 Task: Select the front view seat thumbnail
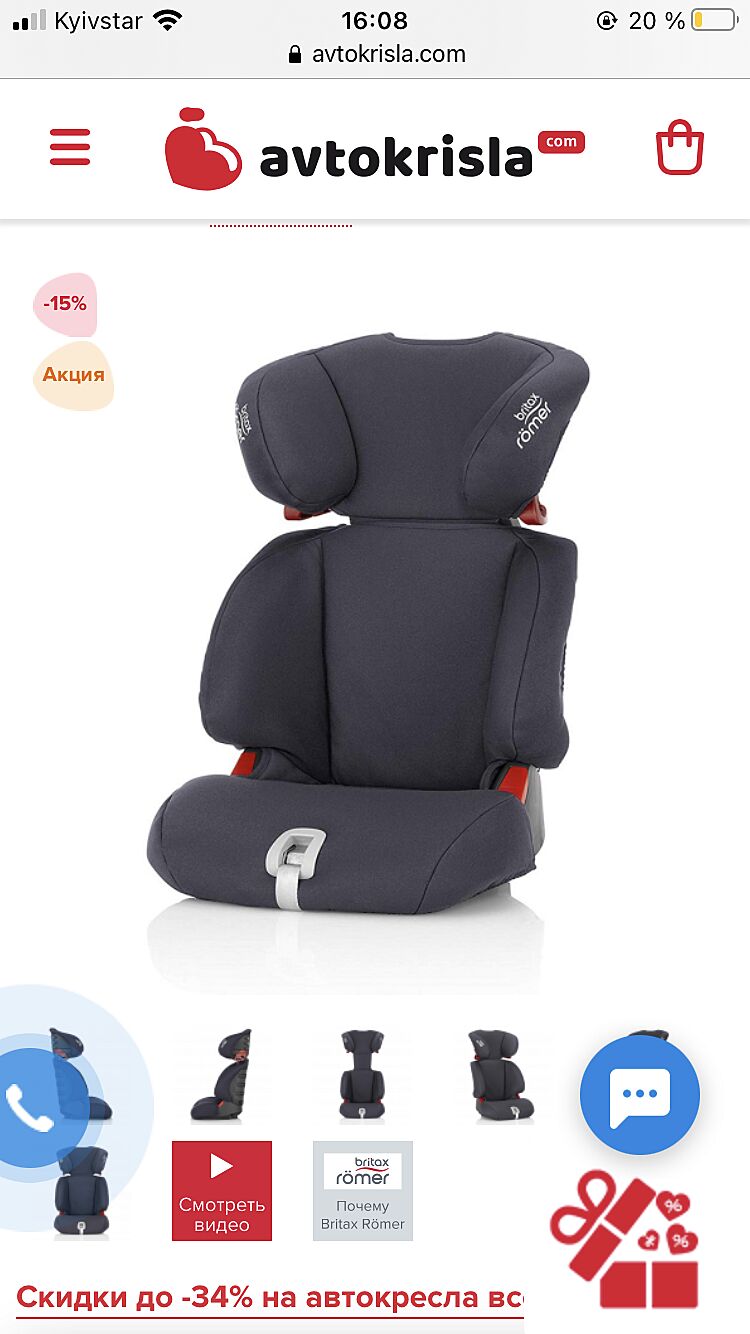pos(361,1075)
